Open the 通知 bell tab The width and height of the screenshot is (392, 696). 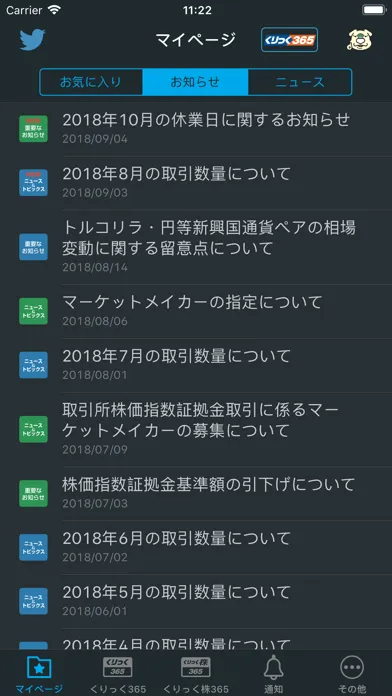click(274, 674)
